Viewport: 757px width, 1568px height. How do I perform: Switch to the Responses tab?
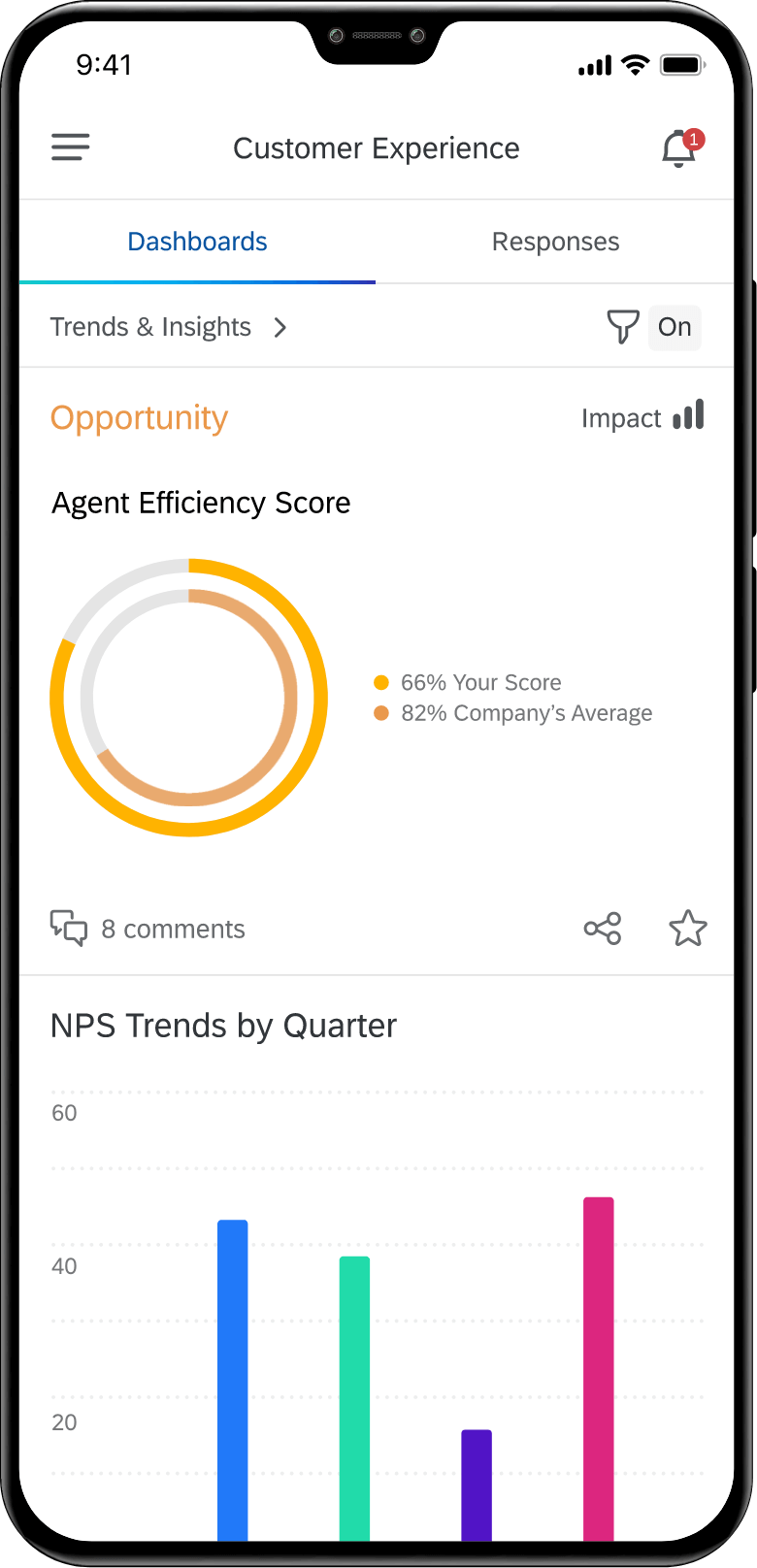point(555,242)
